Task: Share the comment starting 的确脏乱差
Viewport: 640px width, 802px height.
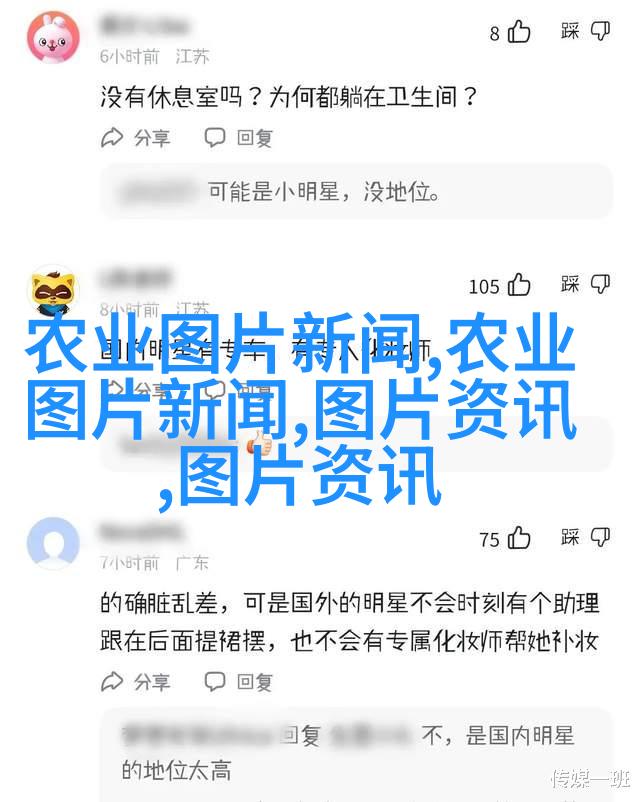Action: pos(136,682)
